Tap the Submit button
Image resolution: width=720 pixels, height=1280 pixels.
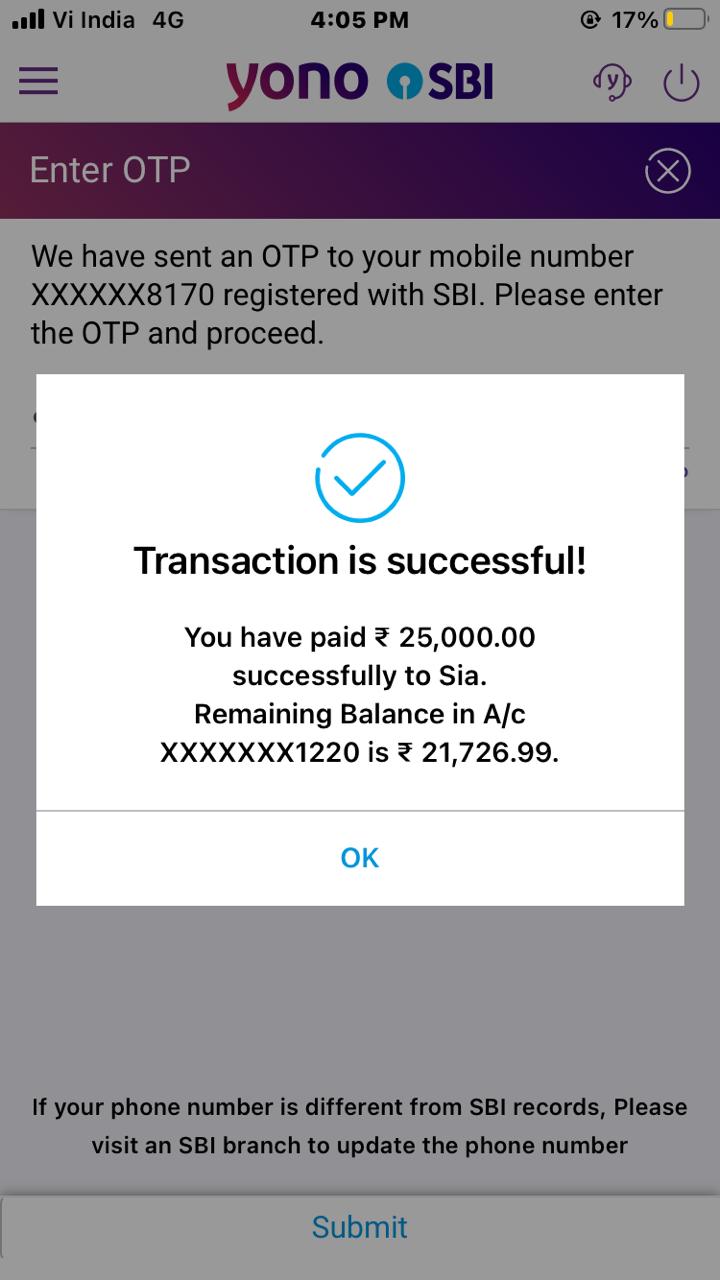pos(360,1227)
